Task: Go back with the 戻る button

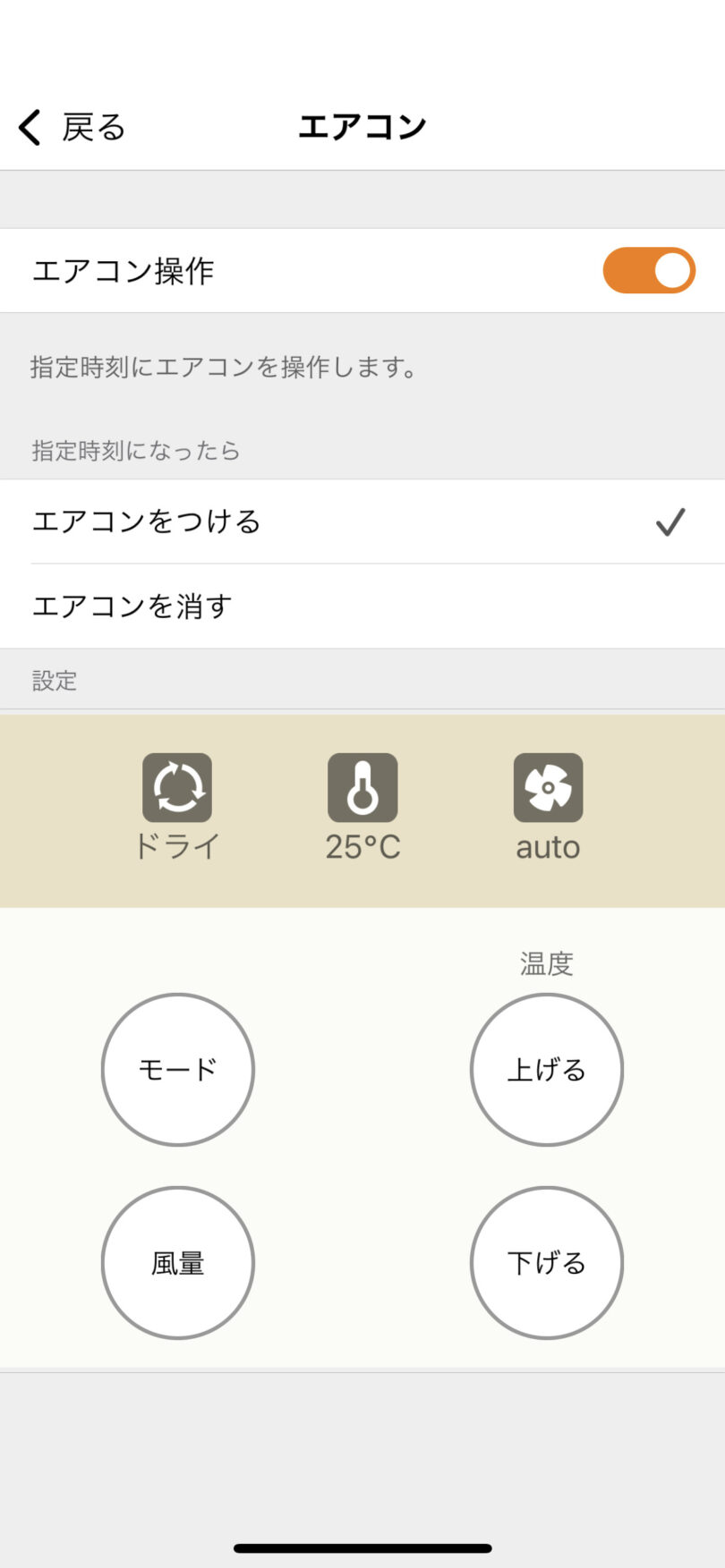Action: 72,127
